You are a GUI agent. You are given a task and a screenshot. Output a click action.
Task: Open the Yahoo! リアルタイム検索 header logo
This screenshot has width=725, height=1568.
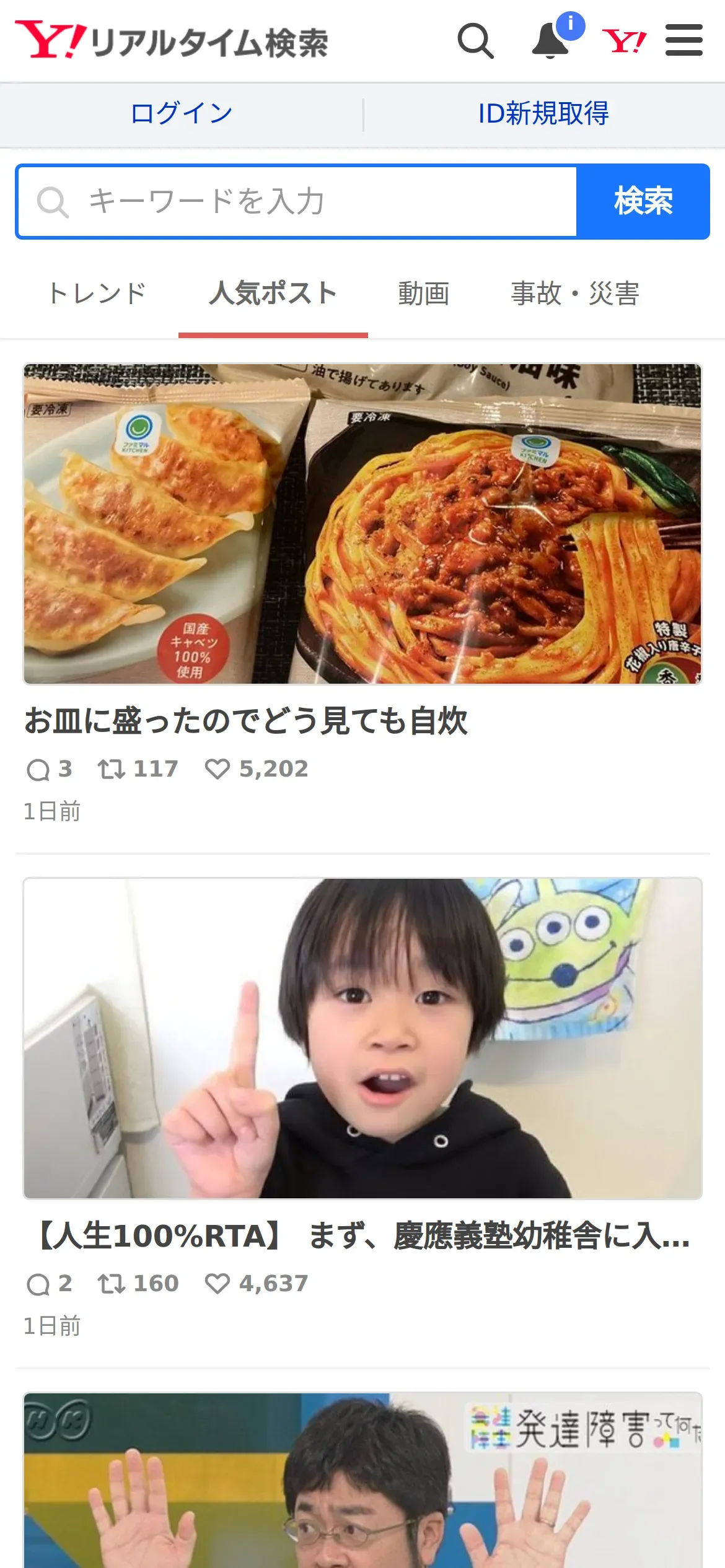pyautogui.click(x=172, y=41)
